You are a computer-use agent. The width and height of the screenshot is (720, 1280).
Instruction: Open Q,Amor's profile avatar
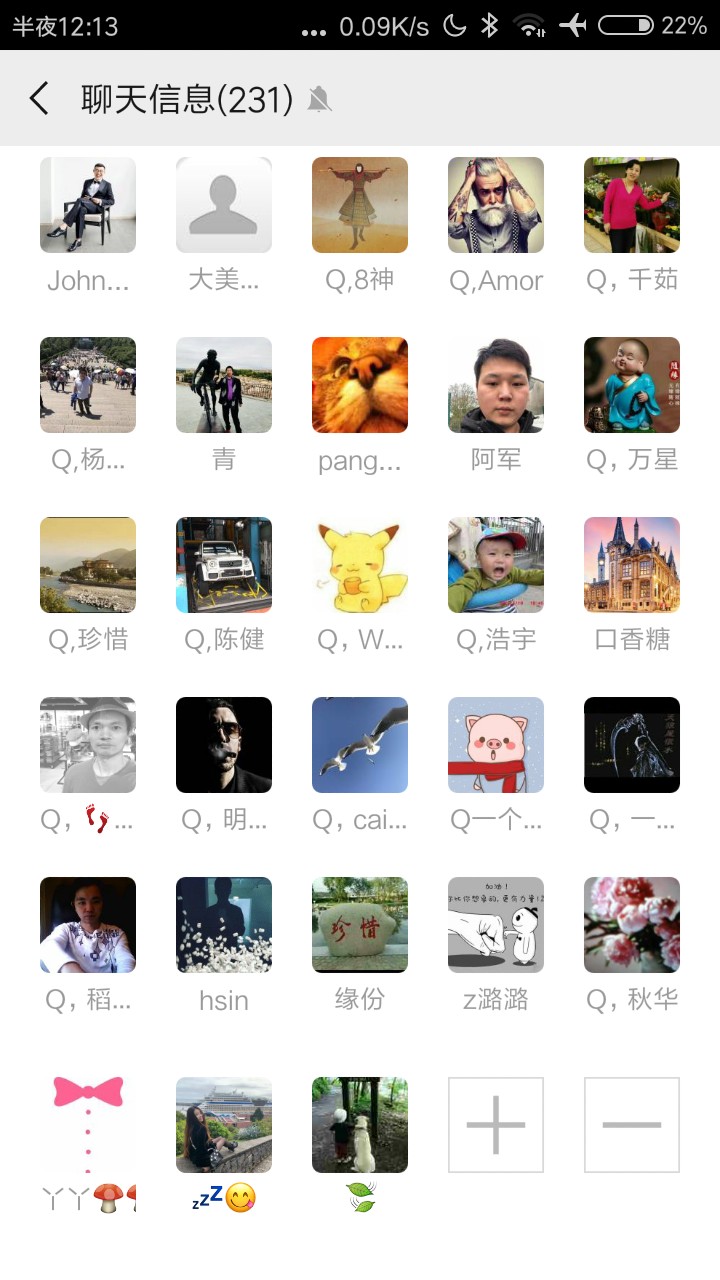click(x=496, y=205)
